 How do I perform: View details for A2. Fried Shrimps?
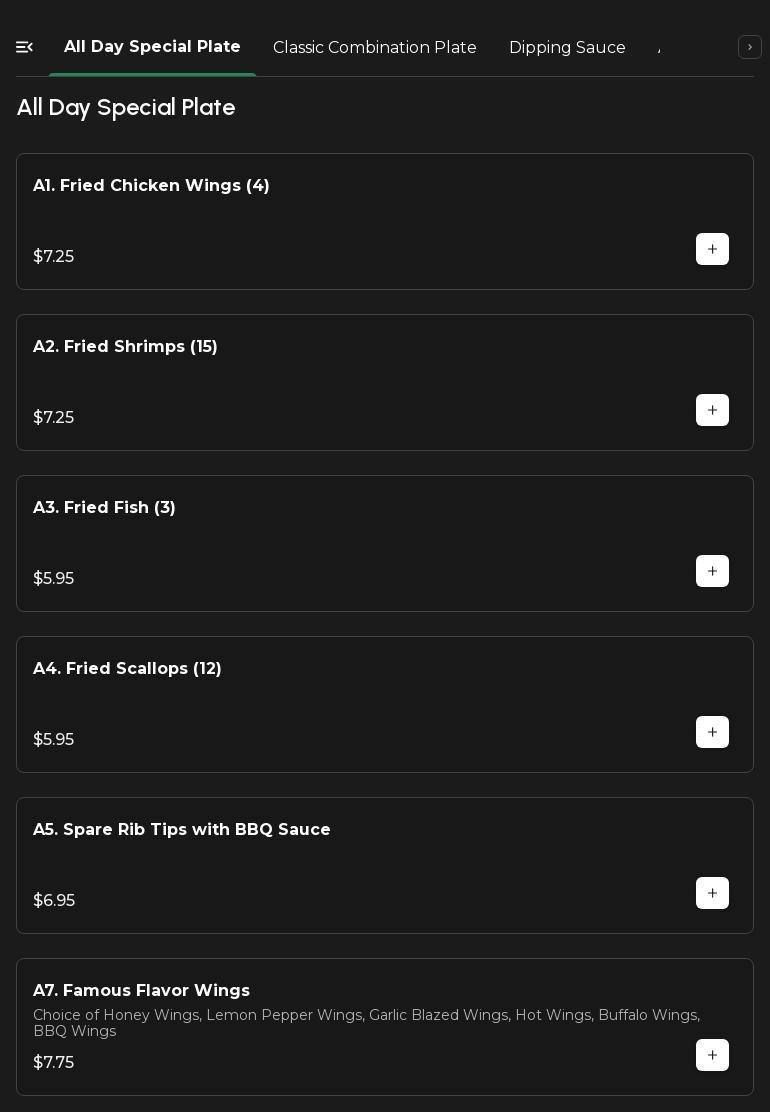pyautogui.click(x=125, y=347)
